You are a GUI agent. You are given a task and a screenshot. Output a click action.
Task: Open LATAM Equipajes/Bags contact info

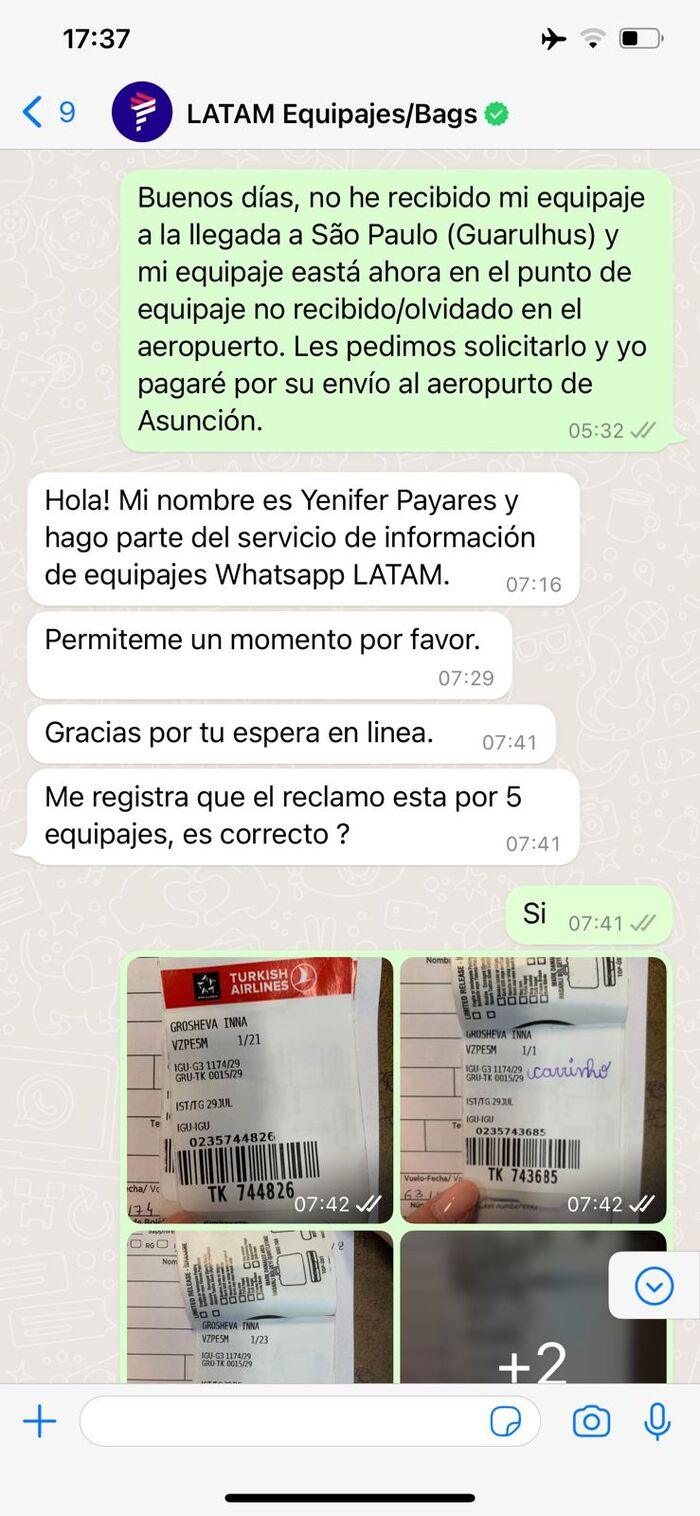331,114
